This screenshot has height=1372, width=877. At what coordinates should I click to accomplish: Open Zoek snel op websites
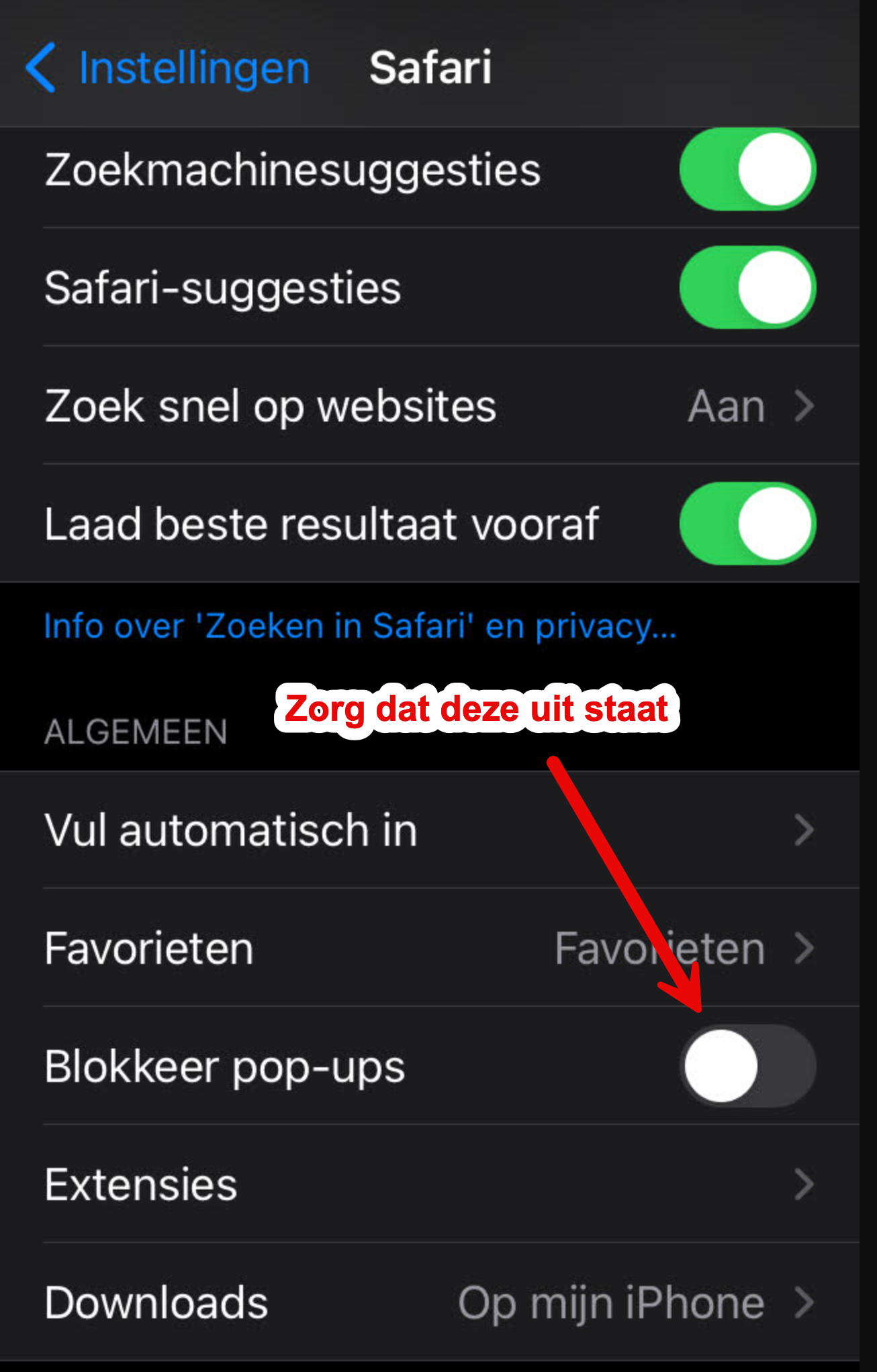pos(430,406)
